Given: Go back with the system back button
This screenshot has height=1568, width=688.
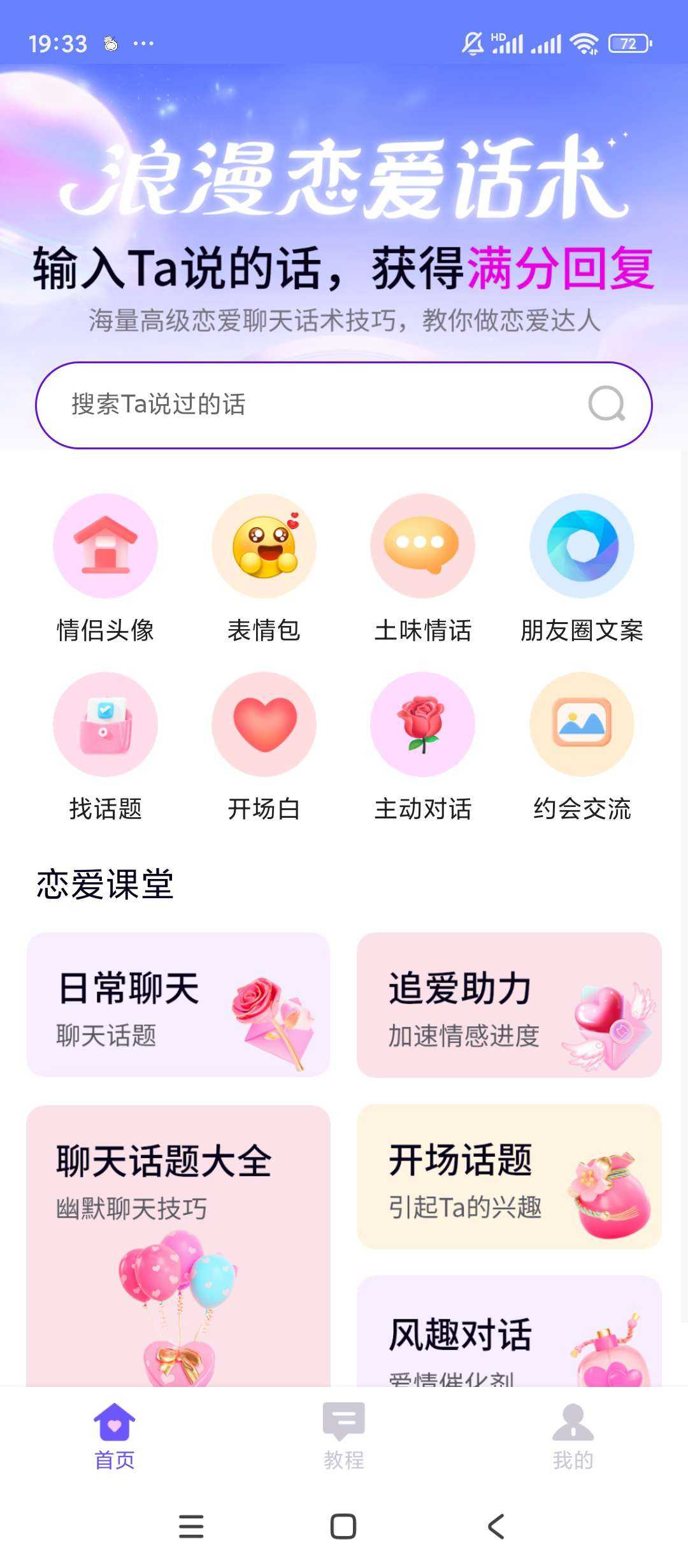Looking at the screenshot, I should 496,1527.
